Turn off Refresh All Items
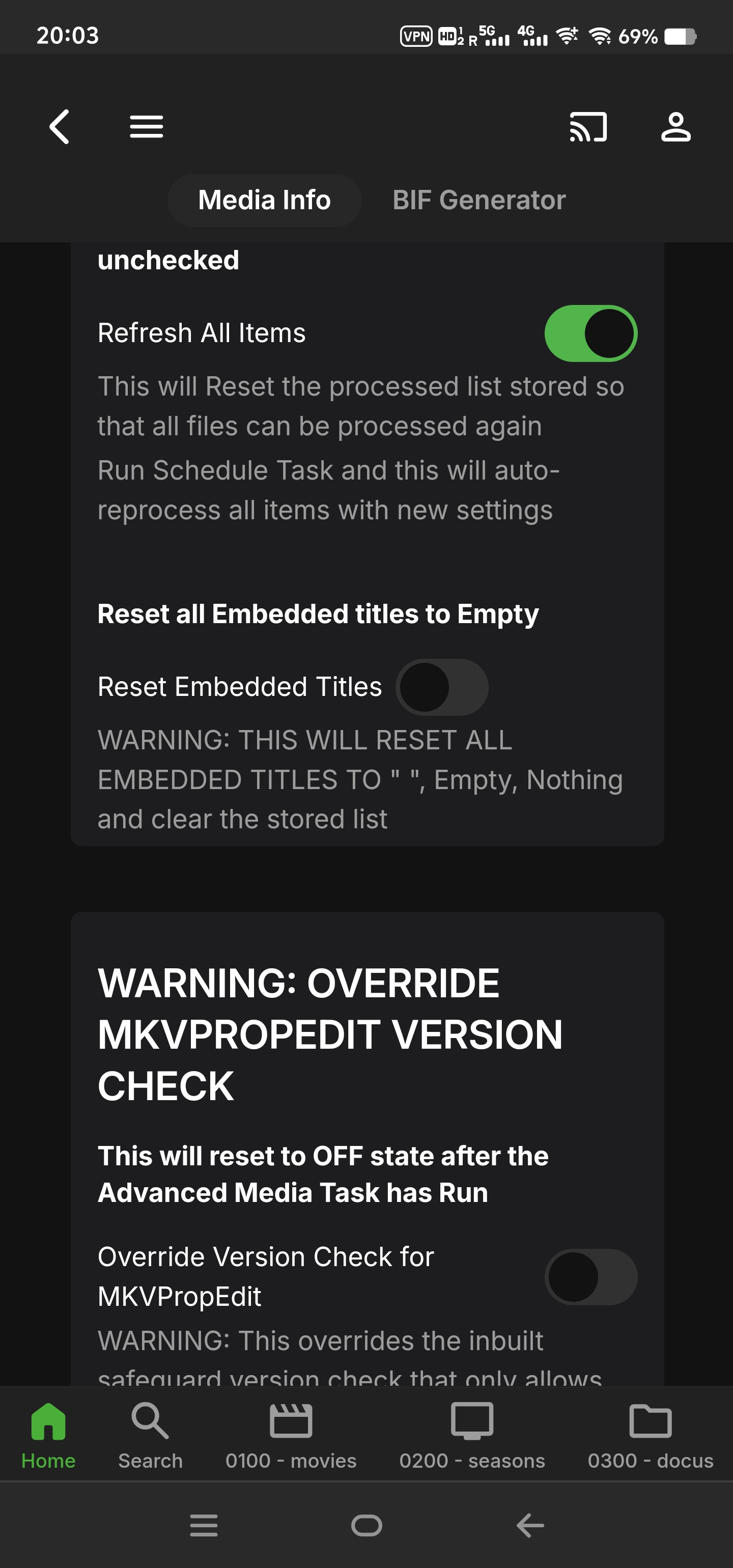The height and width of the screenshot is (1568, 733). coord(590,333)
